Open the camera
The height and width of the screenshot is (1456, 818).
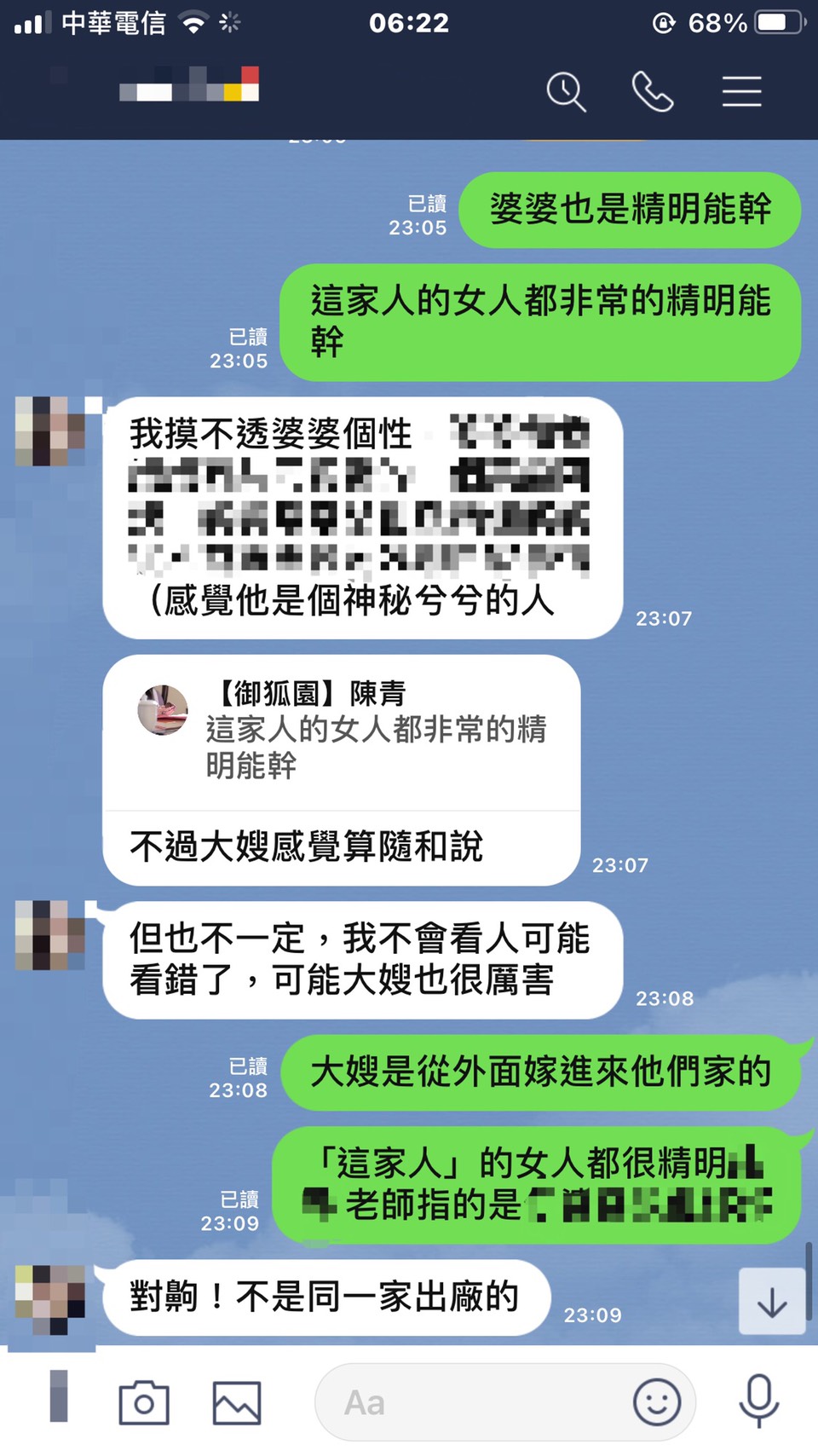pos(143,1402)
